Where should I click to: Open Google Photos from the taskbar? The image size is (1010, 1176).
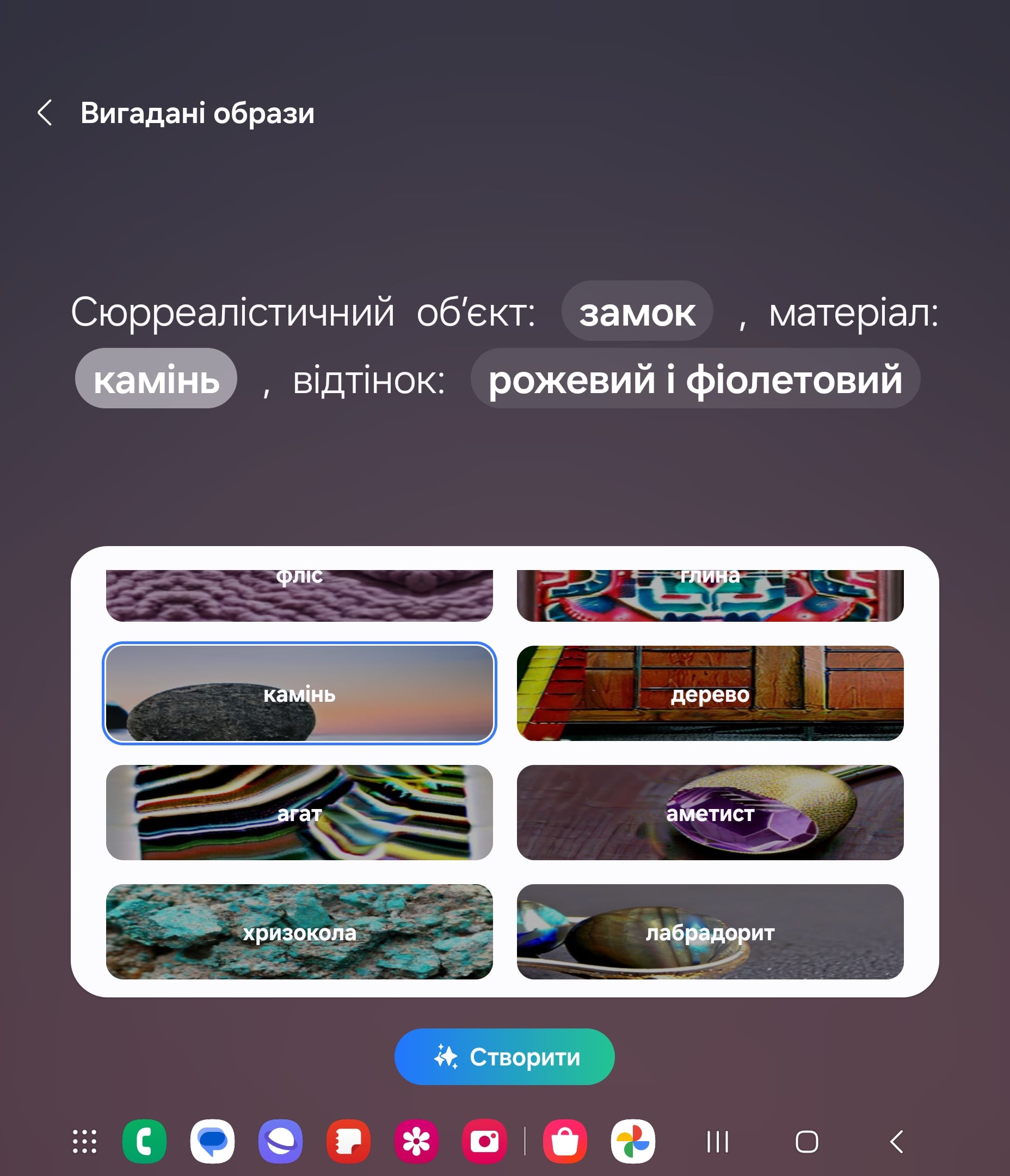coord(633,1141)
